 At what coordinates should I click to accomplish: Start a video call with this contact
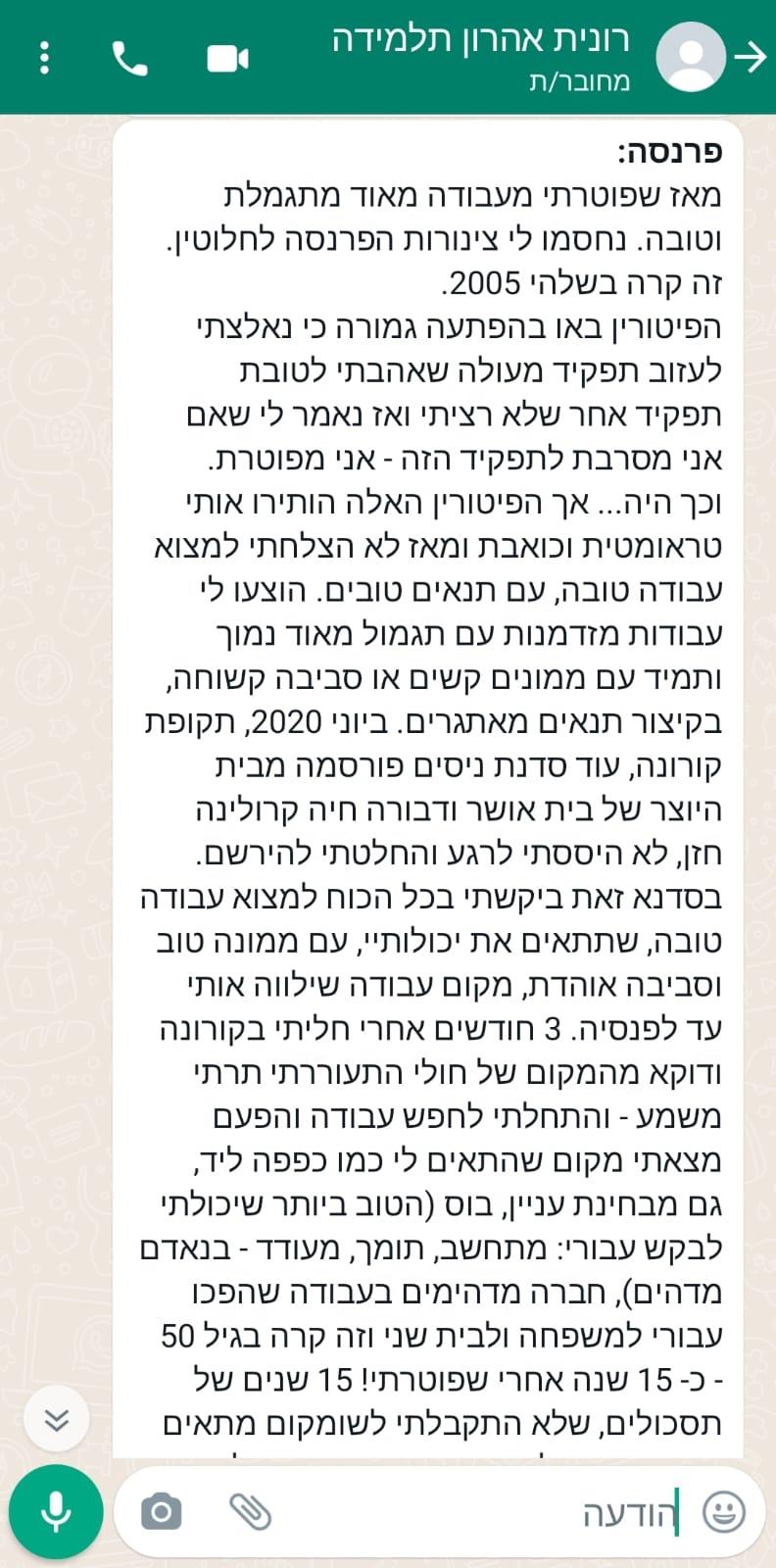pyautogui.click(x=228, y=59)
